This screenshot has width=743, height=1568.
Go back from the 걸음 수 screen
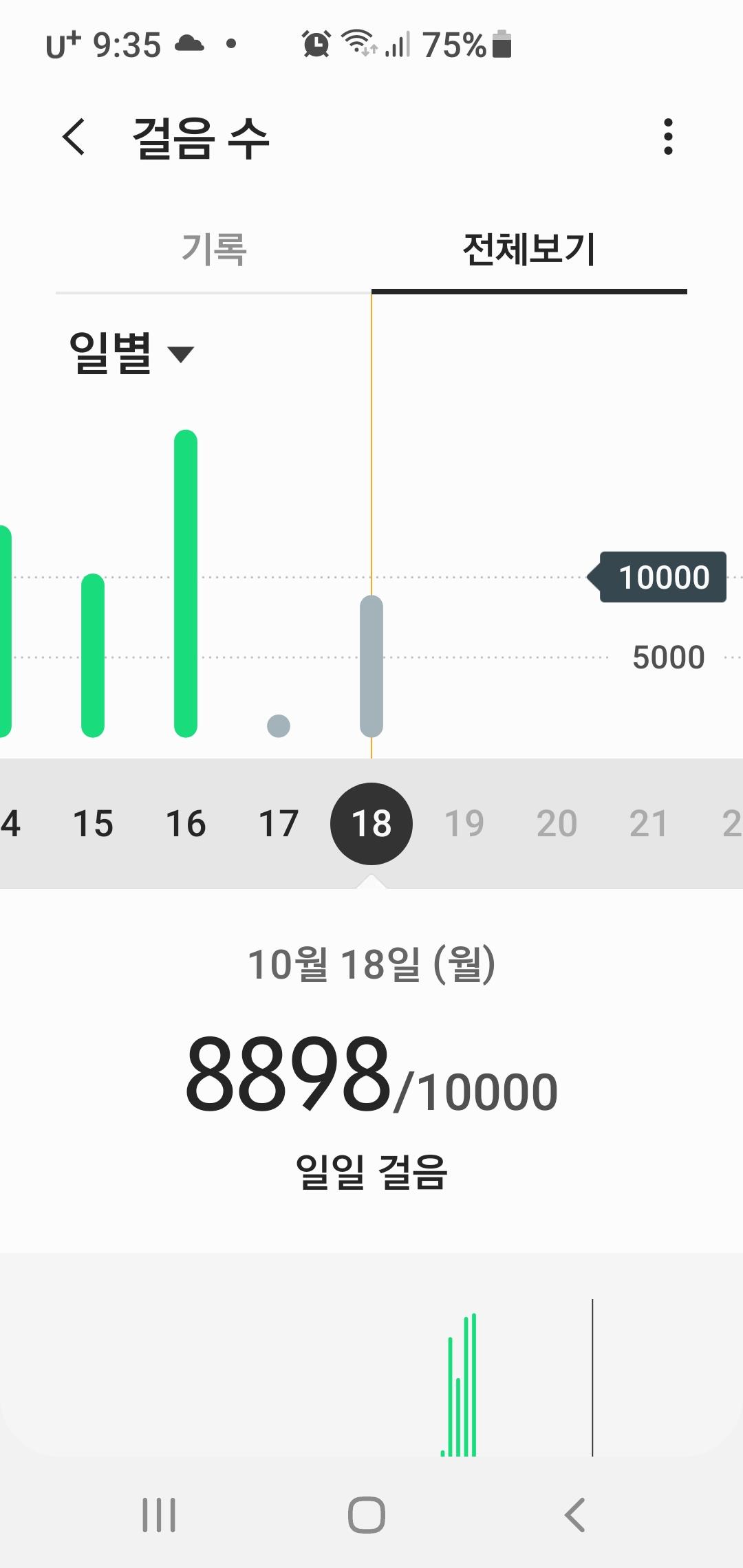tap(74, 137)
